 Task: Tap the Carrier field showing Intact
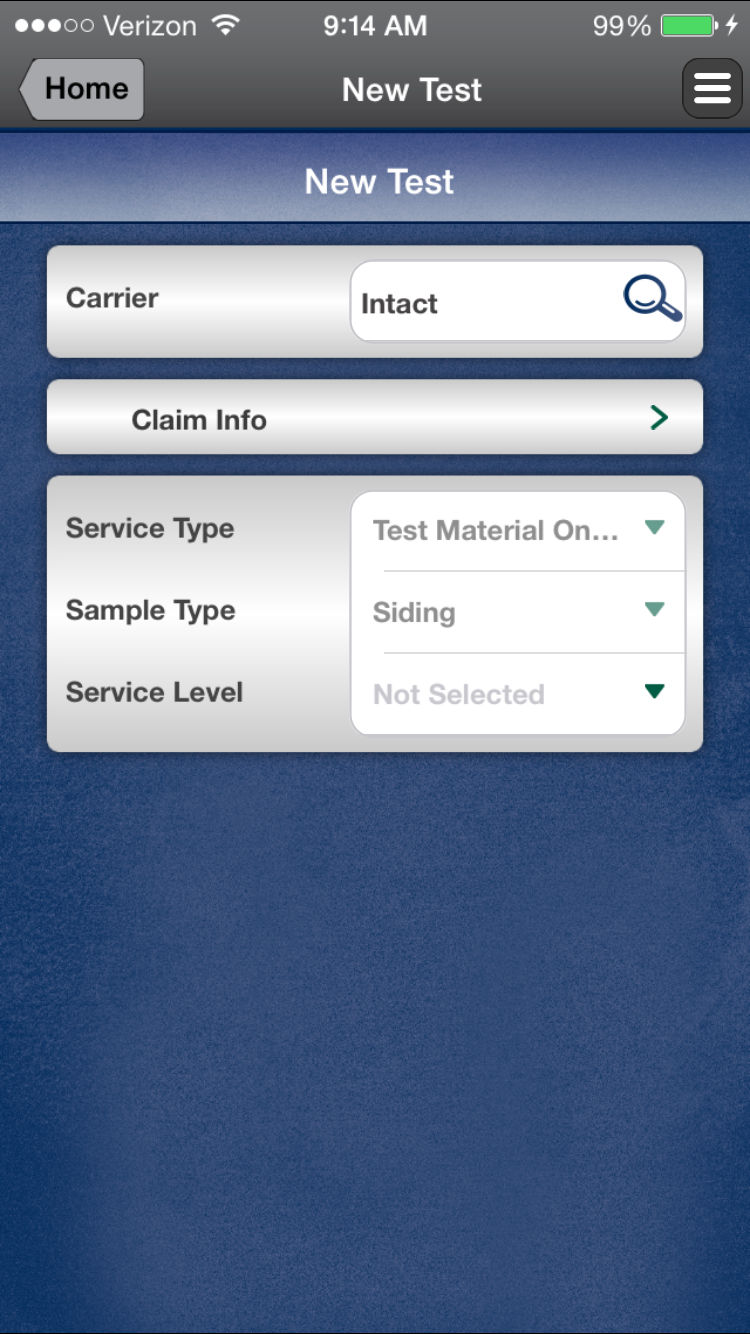click(x=517, y=302)
